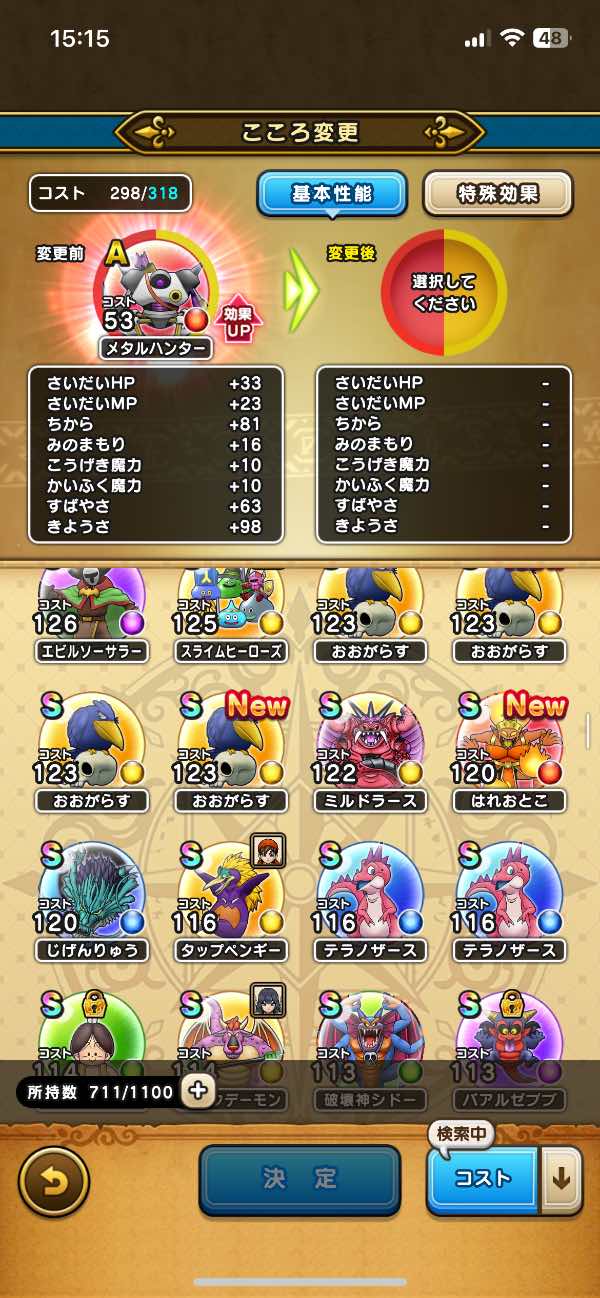The height and width of the screenshot is (1298, 600).
Task: Choose the はれおとこ heart
Action: (509, 749)
